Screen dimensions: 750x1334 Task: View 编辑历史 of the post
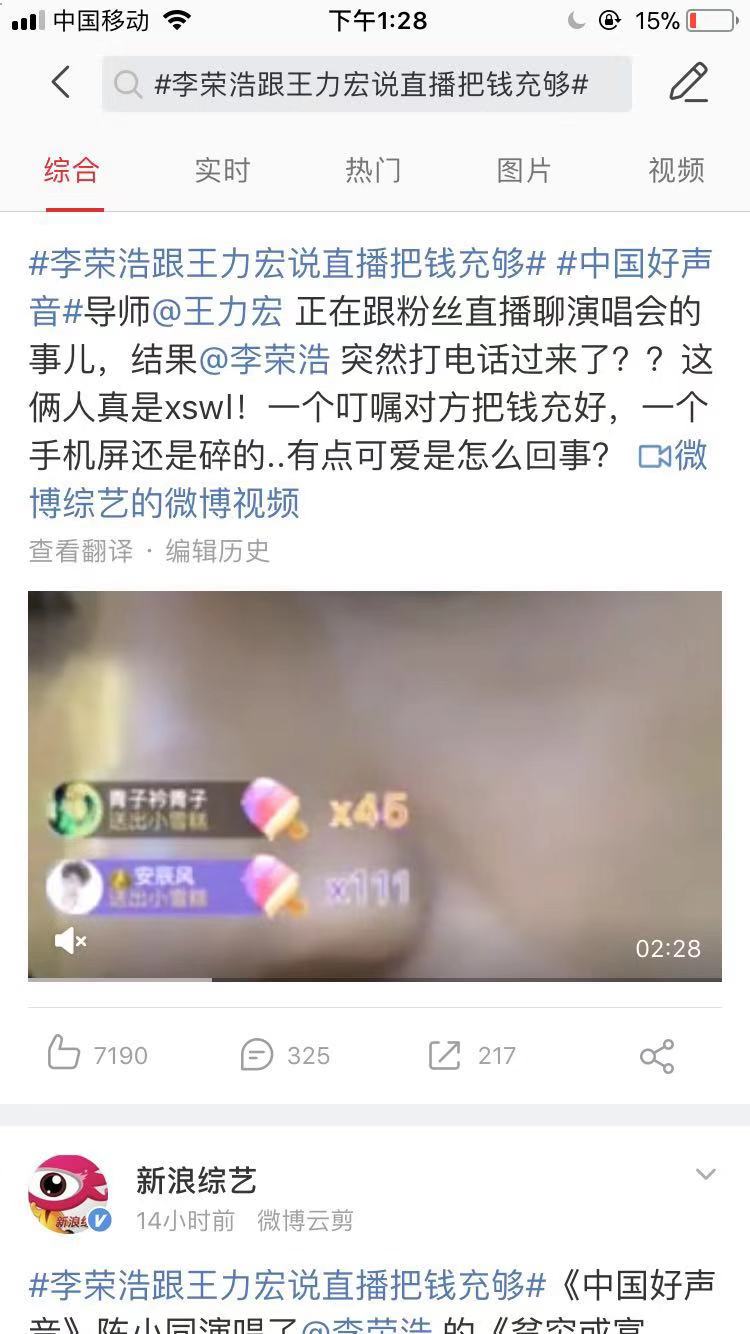pos(218,551)
